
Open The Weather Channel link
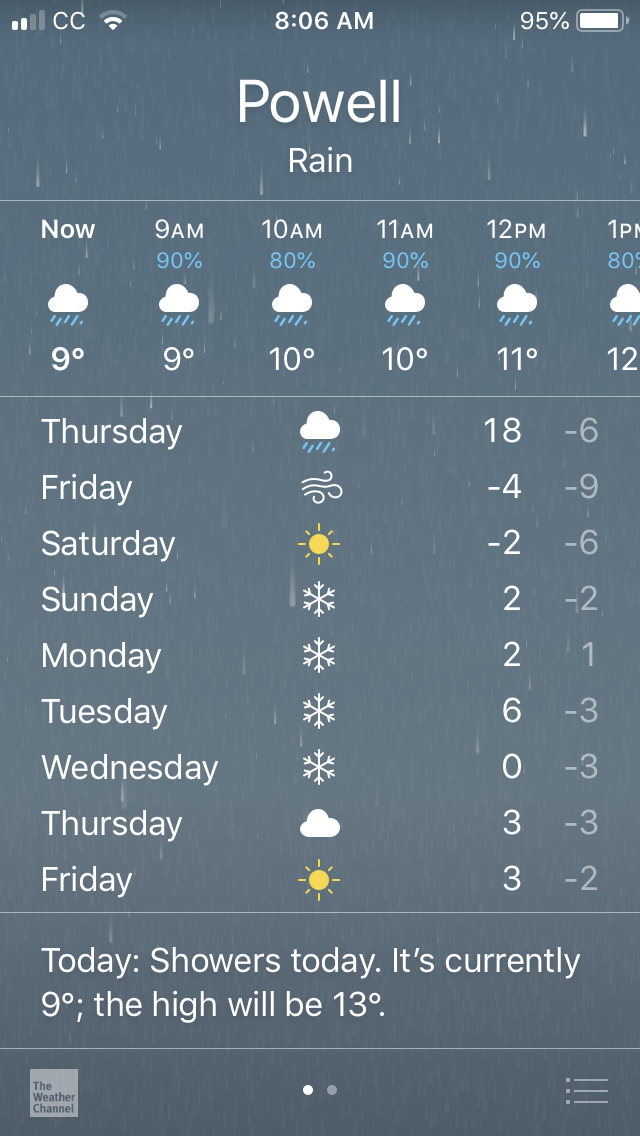click(54, 1092)
